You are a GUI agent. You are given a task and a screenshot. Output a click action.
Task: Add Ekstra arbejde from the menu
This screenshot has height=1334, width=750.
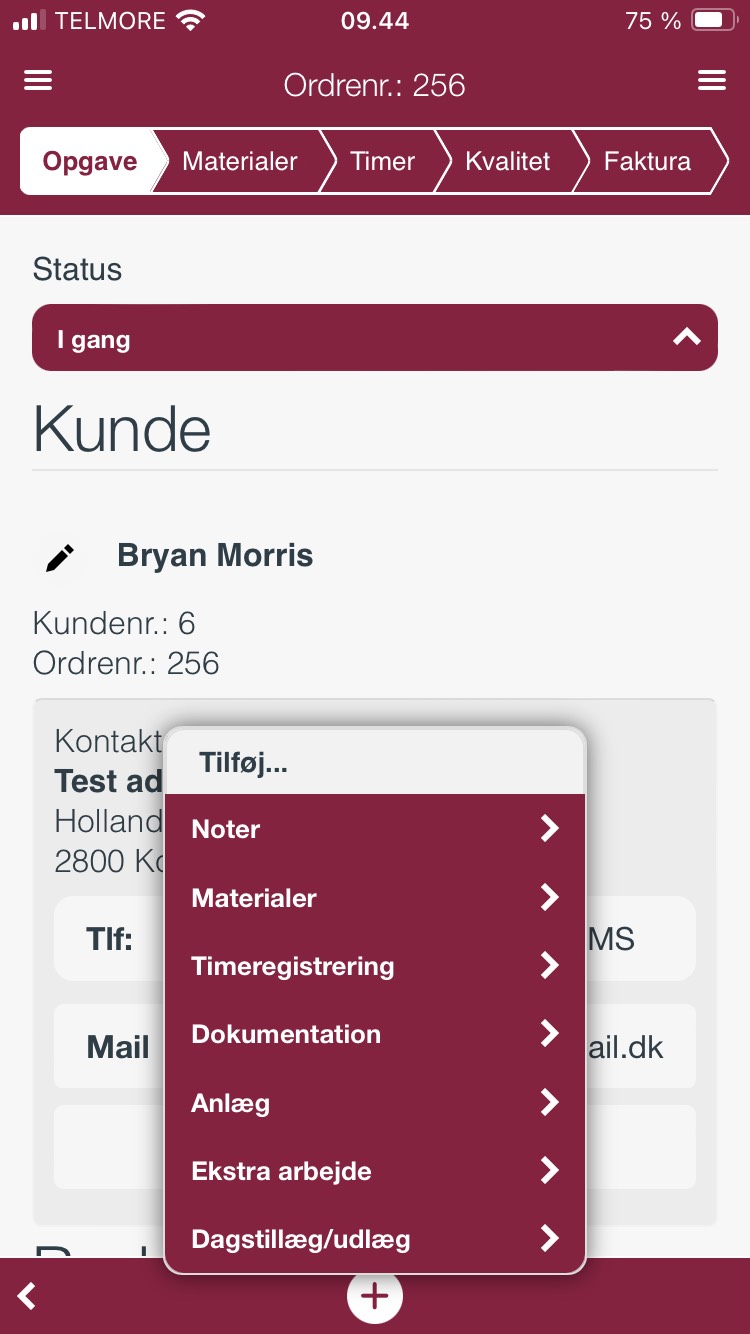coord(375,1170)
